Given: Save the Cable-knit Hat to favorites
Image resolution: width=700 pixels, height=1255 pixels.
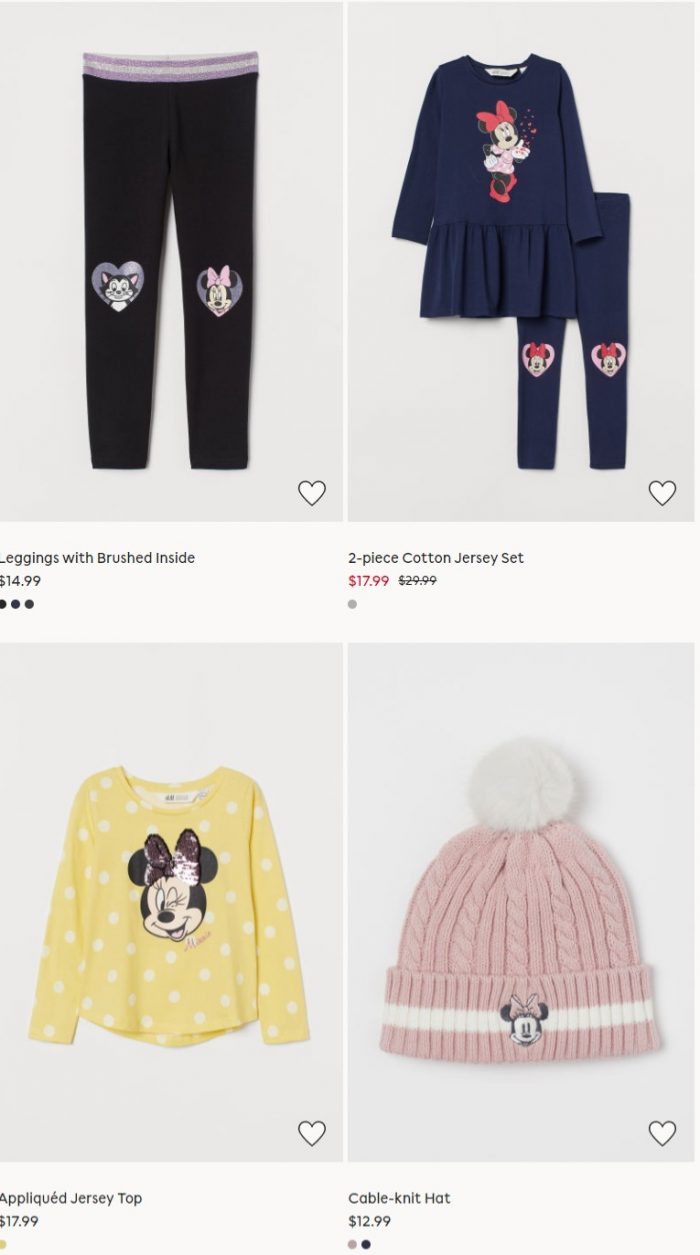Looking at the screenshot, I should click(x=662, y=1132).
